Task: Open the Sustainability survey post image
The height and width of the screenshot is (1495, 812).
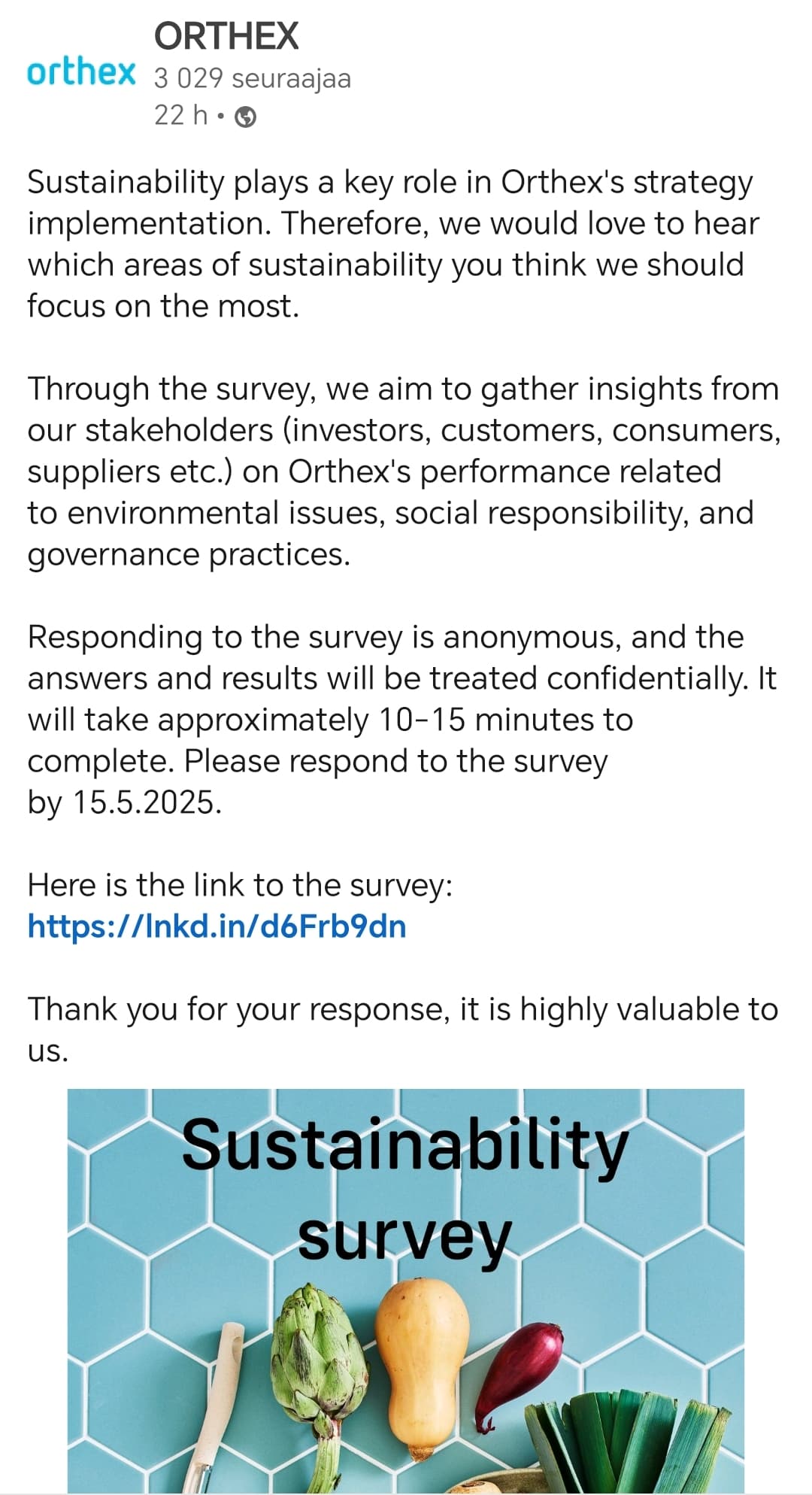Action: point(406,1290)
